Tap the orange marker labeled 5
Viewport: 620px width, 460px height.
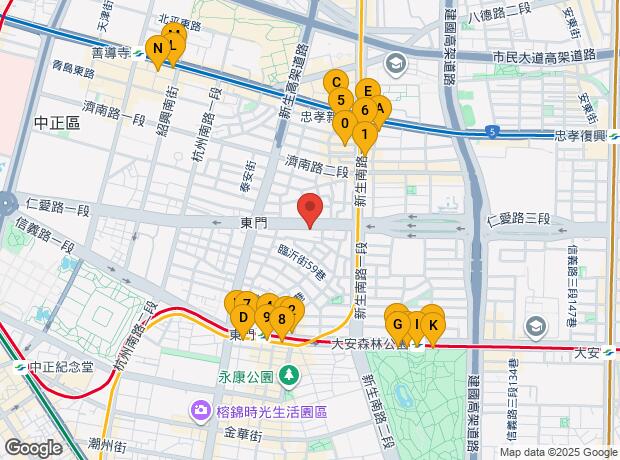coord(341,100)
